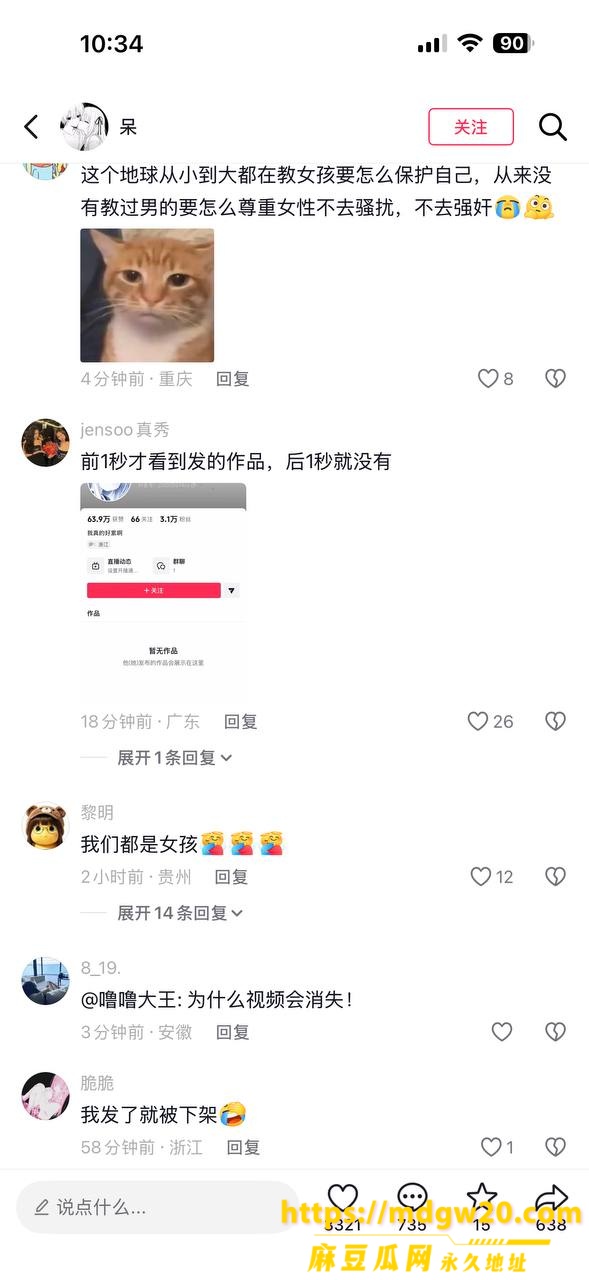The width and height of the screenshot is (589, 1280).
Task: Reply to 8_19.'s comment
Action: [233, 1032]
